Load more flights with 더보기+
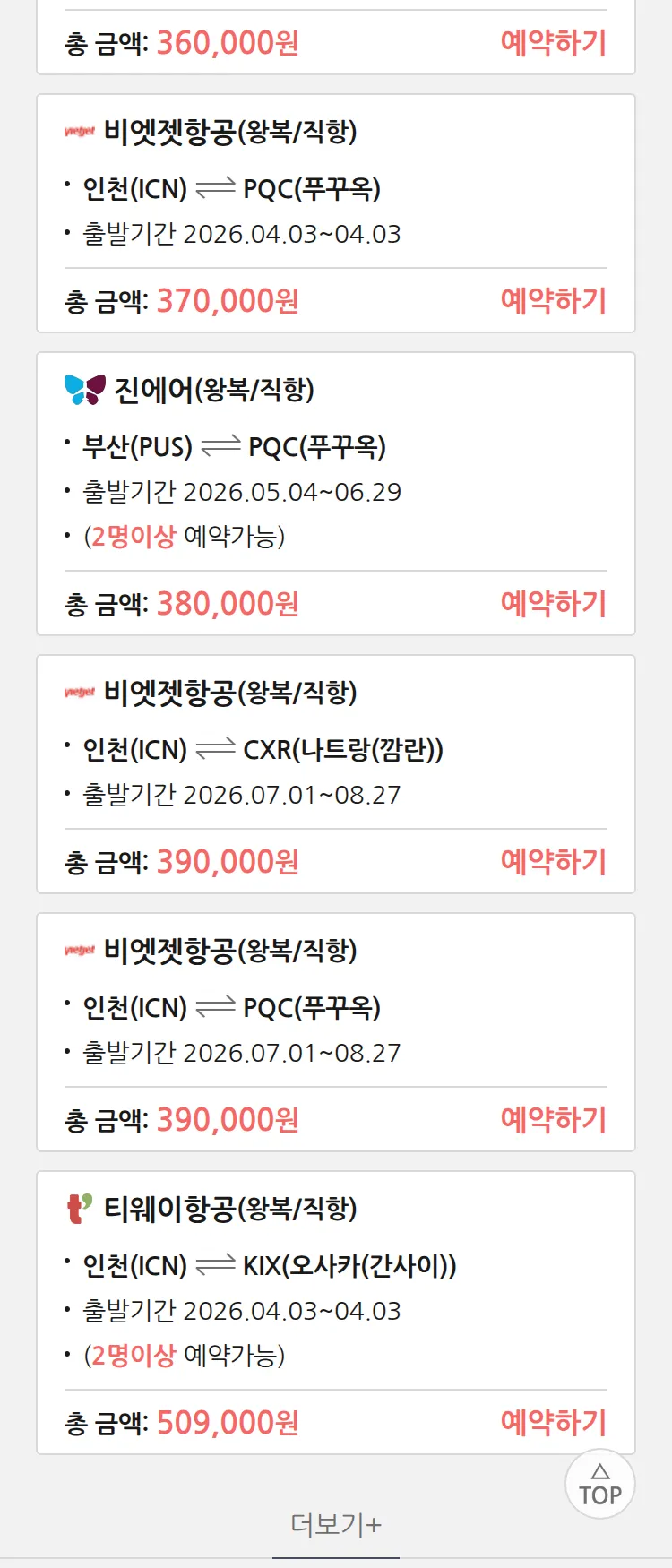 coord(336,1524)
